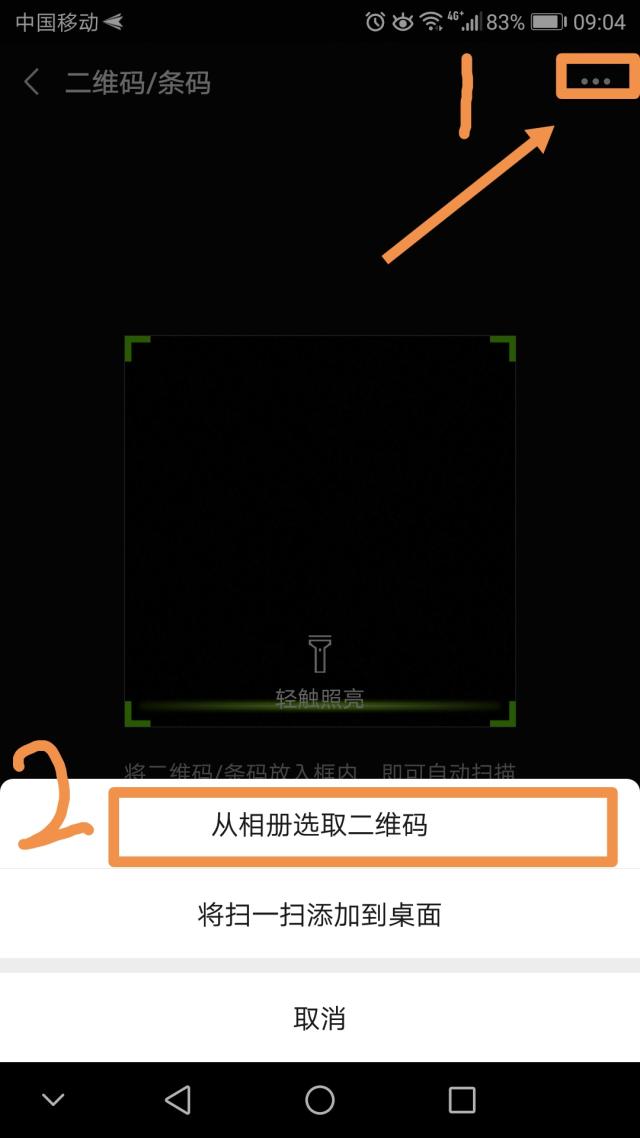Select 从相册选取二维码 option

(x=320, y=825)
